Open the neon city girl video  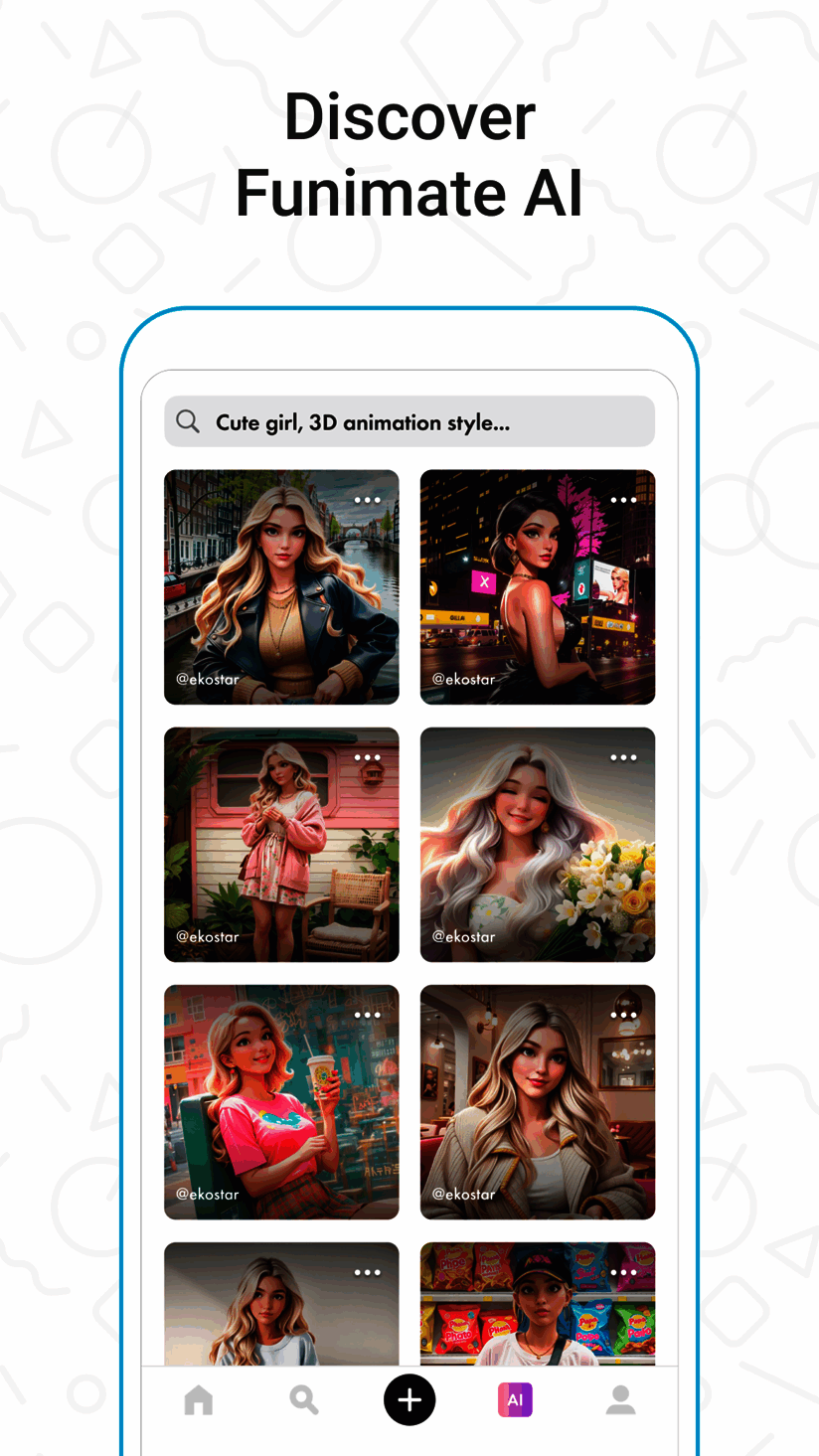[x=538, y=586]
